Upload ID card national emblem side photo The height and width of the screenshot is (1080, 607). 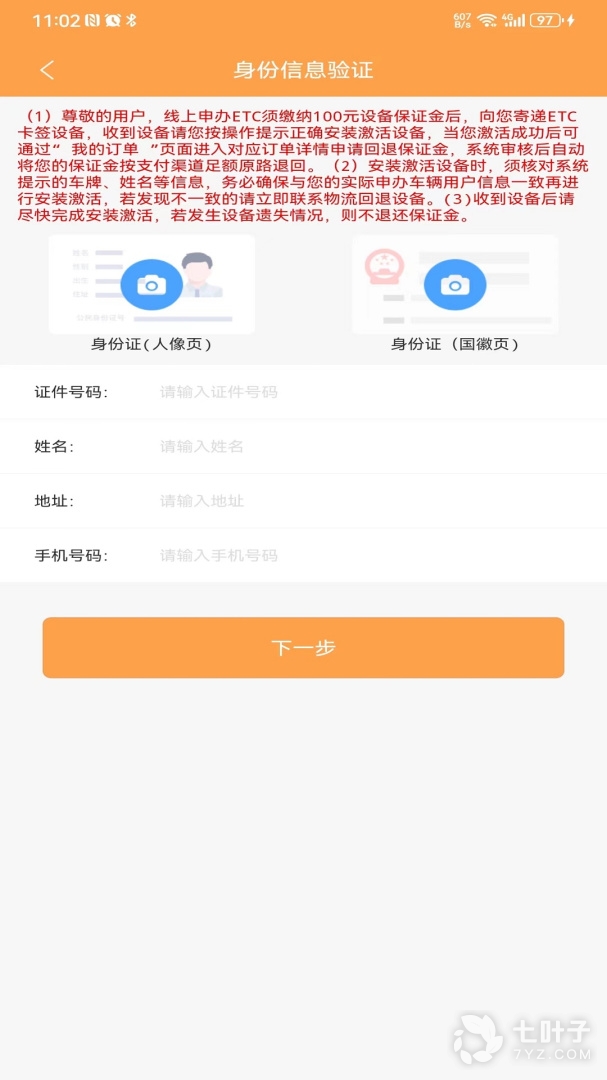pos(455,285)
